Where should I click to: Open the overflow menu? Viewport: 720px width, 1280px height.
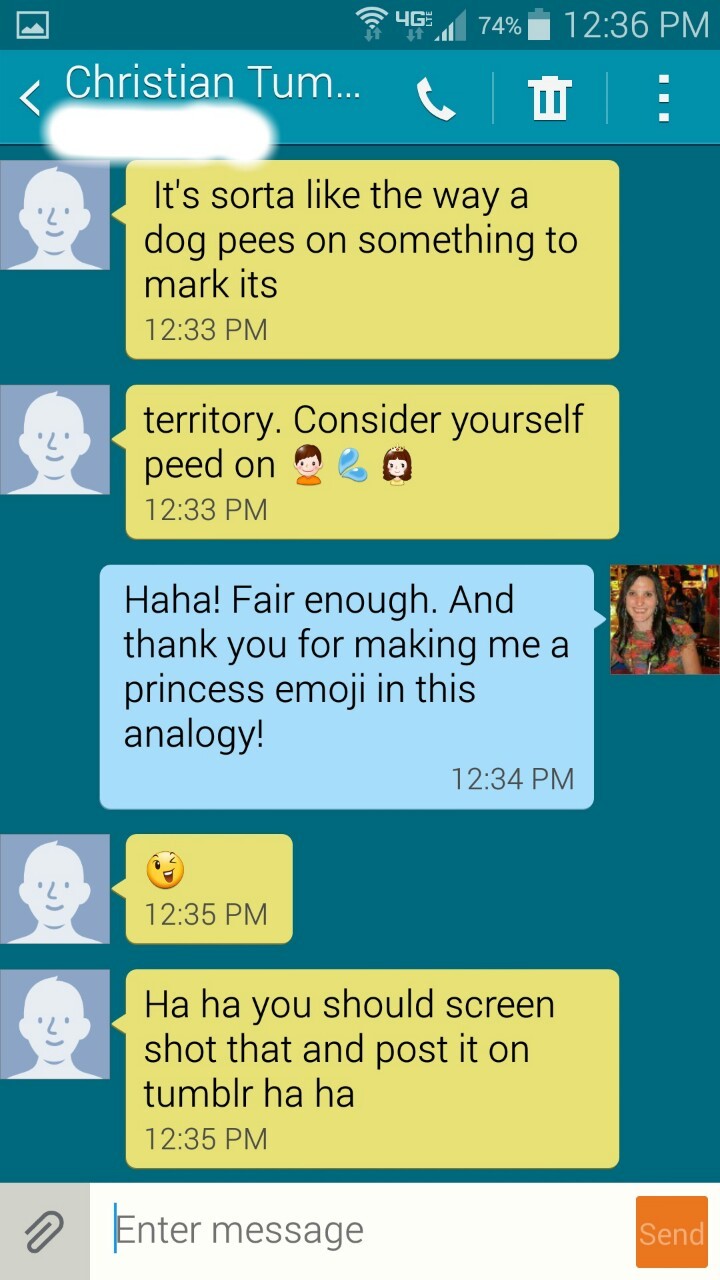(x=663, y=99)
